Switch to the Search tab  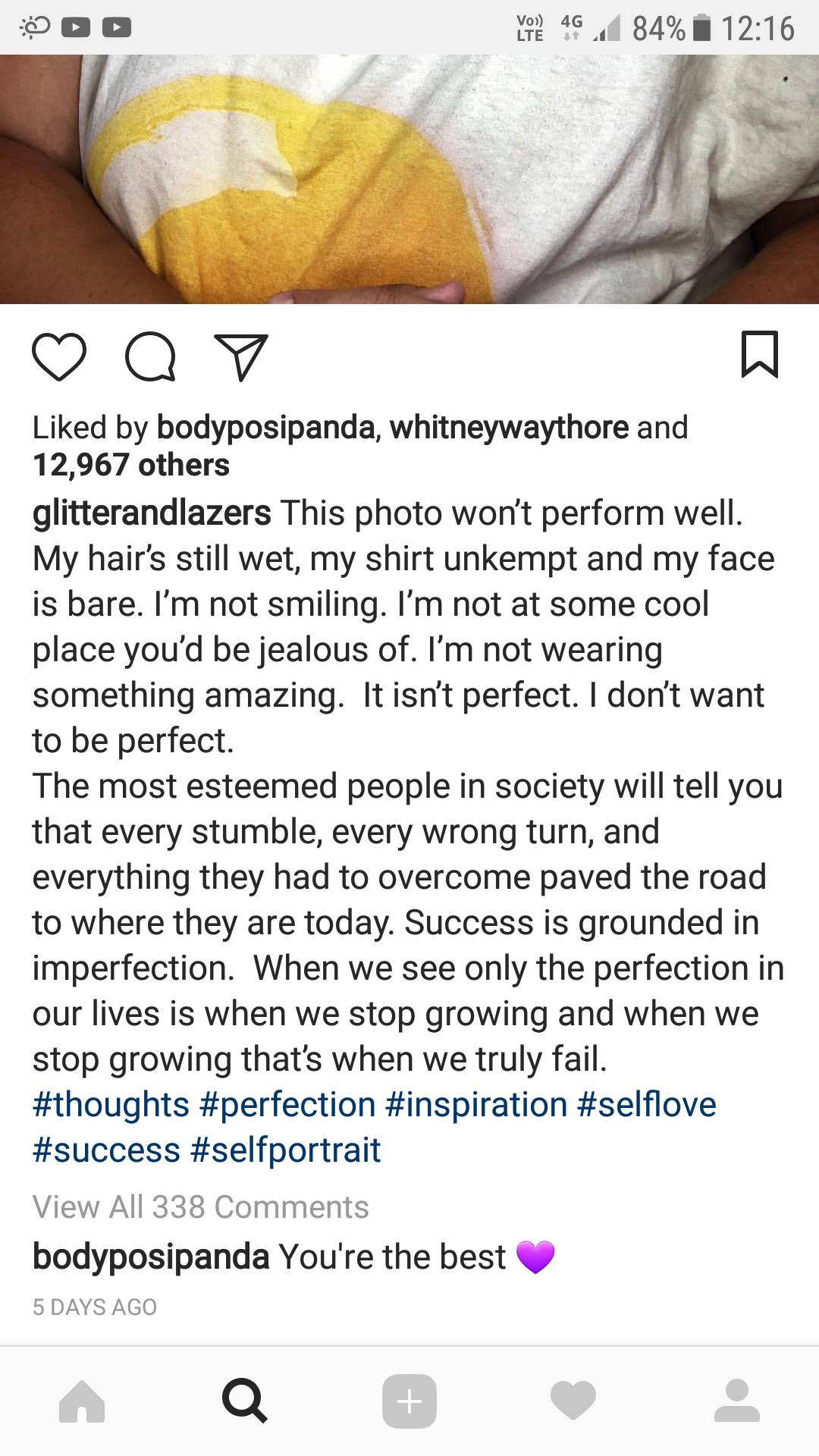point(245,1401)
